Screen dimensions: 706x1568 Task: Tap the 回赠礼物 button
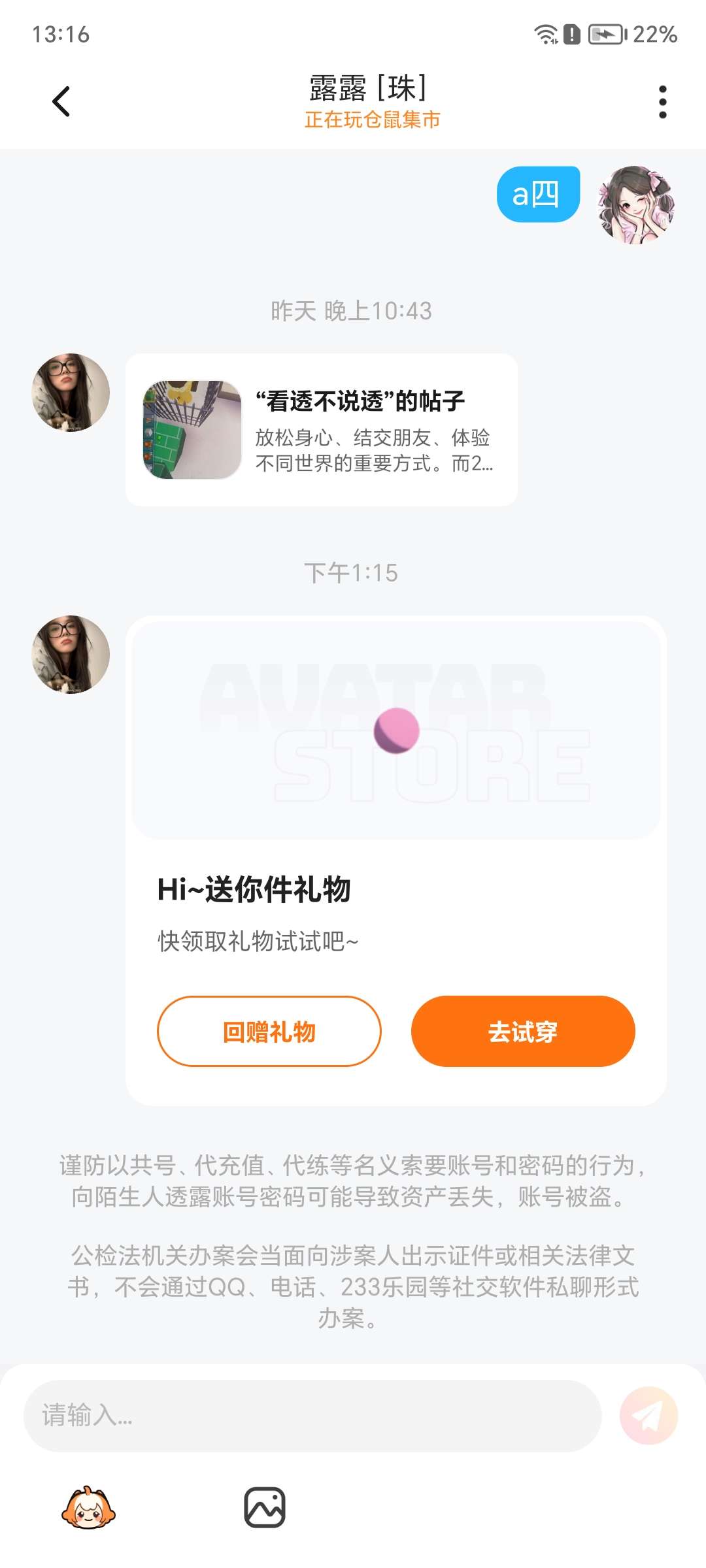click(x=269, y=1032)
